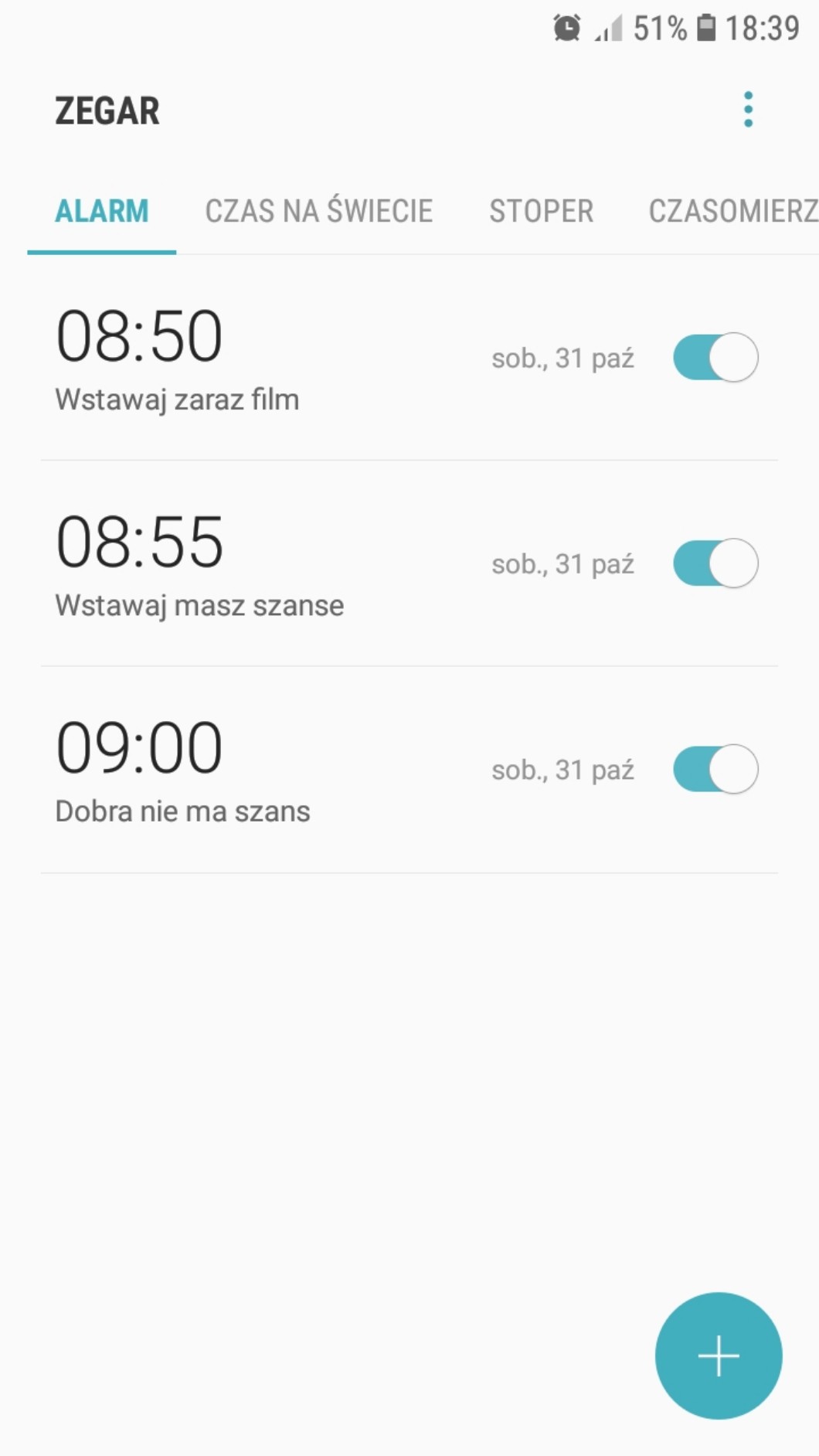Select the Alarm tab
The image size is (819, 1456).
click(x=101, y=211)
